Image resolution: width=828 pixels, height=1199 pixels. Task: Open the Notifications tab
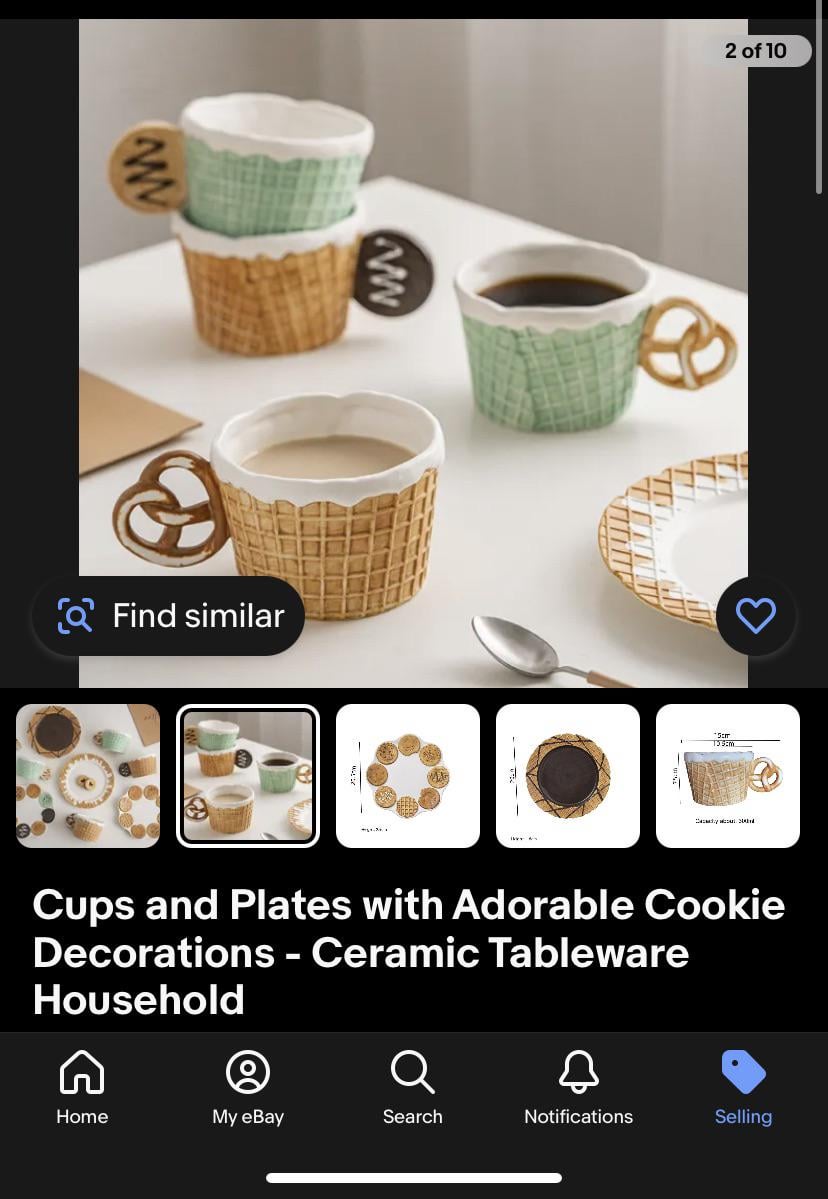(578, 1089)
